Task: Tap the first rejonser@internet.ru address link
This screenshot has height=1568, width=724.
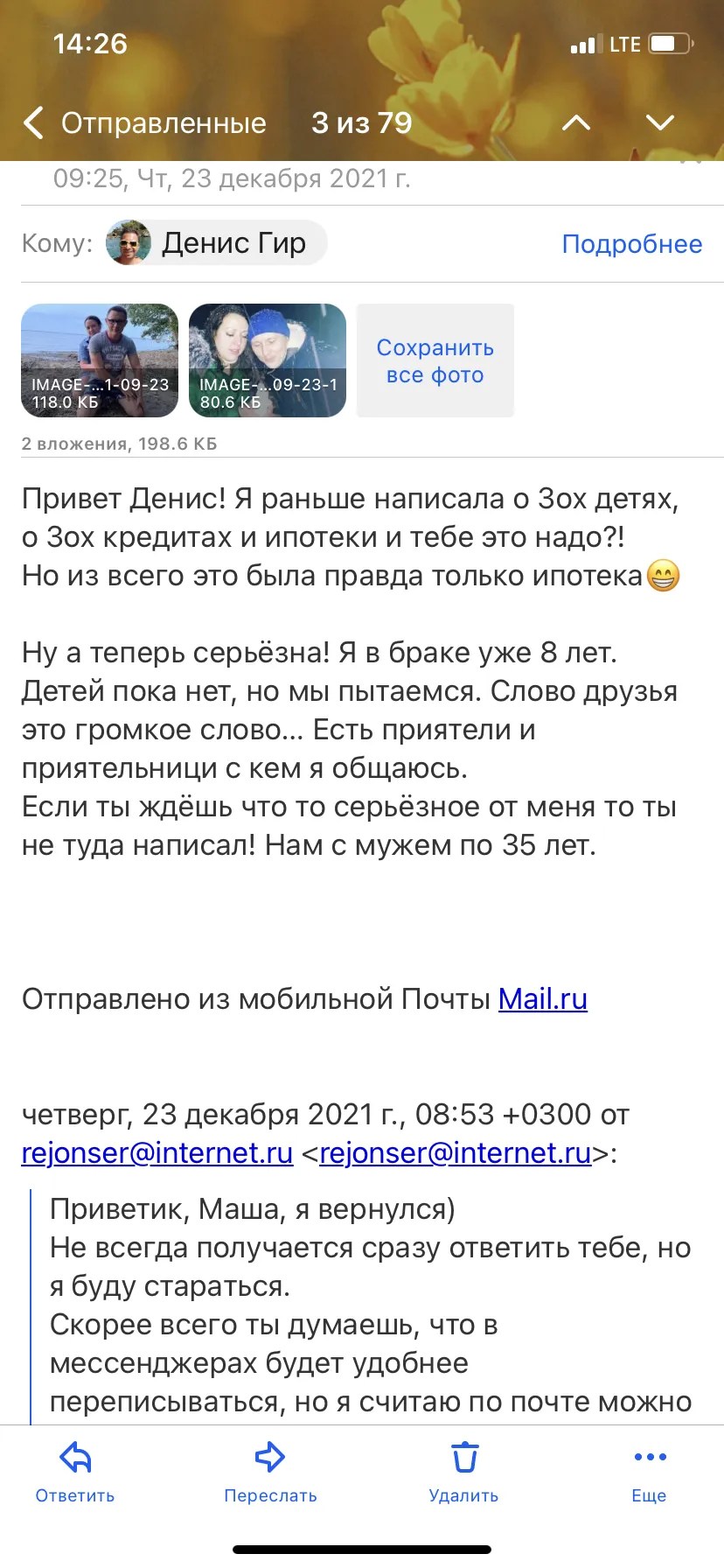Action: (x=157, y=1153)
